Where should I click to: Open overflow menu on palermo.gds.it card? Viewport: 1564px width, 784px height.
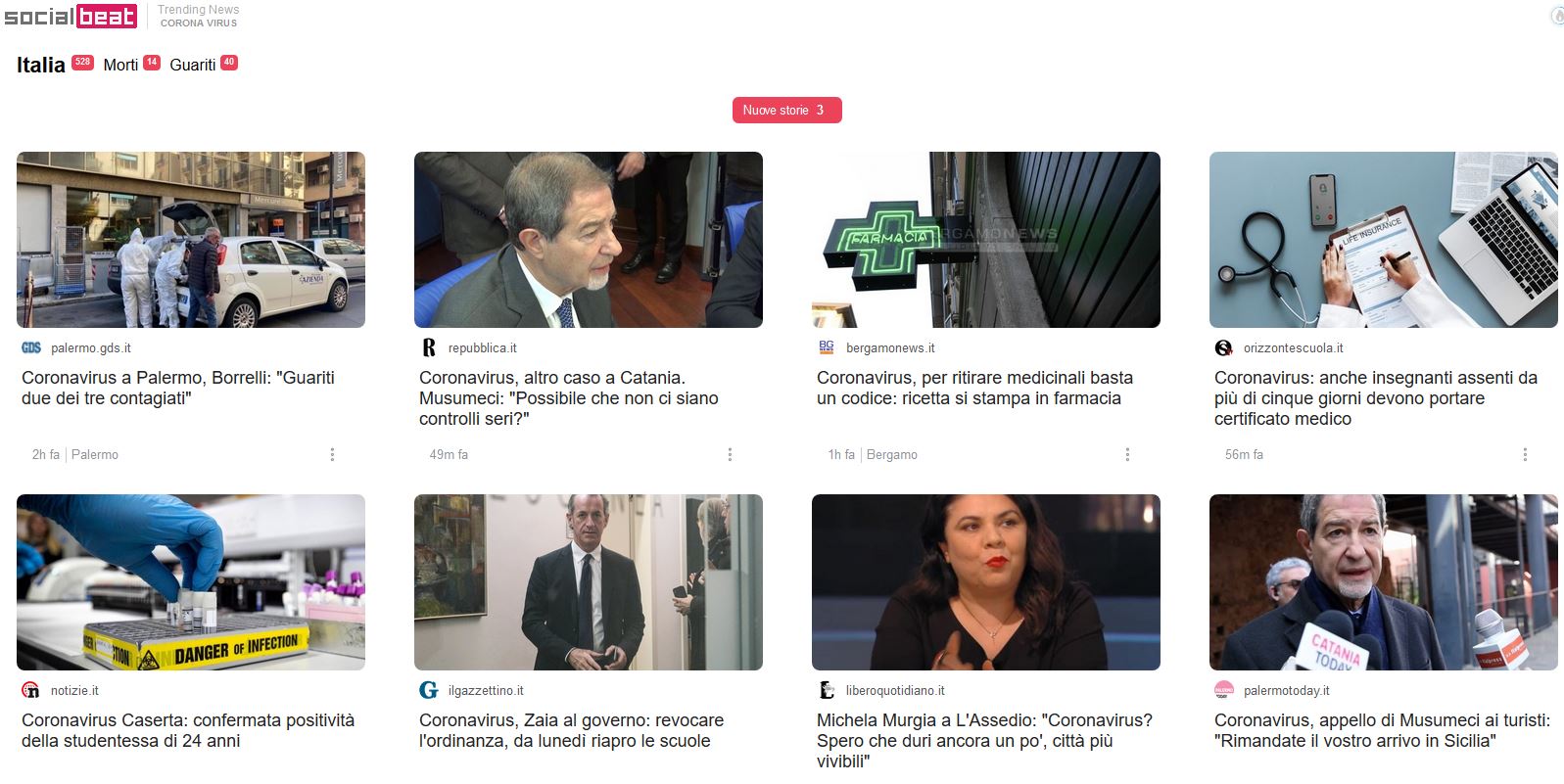pyautogui.click(x=332, y=454)
